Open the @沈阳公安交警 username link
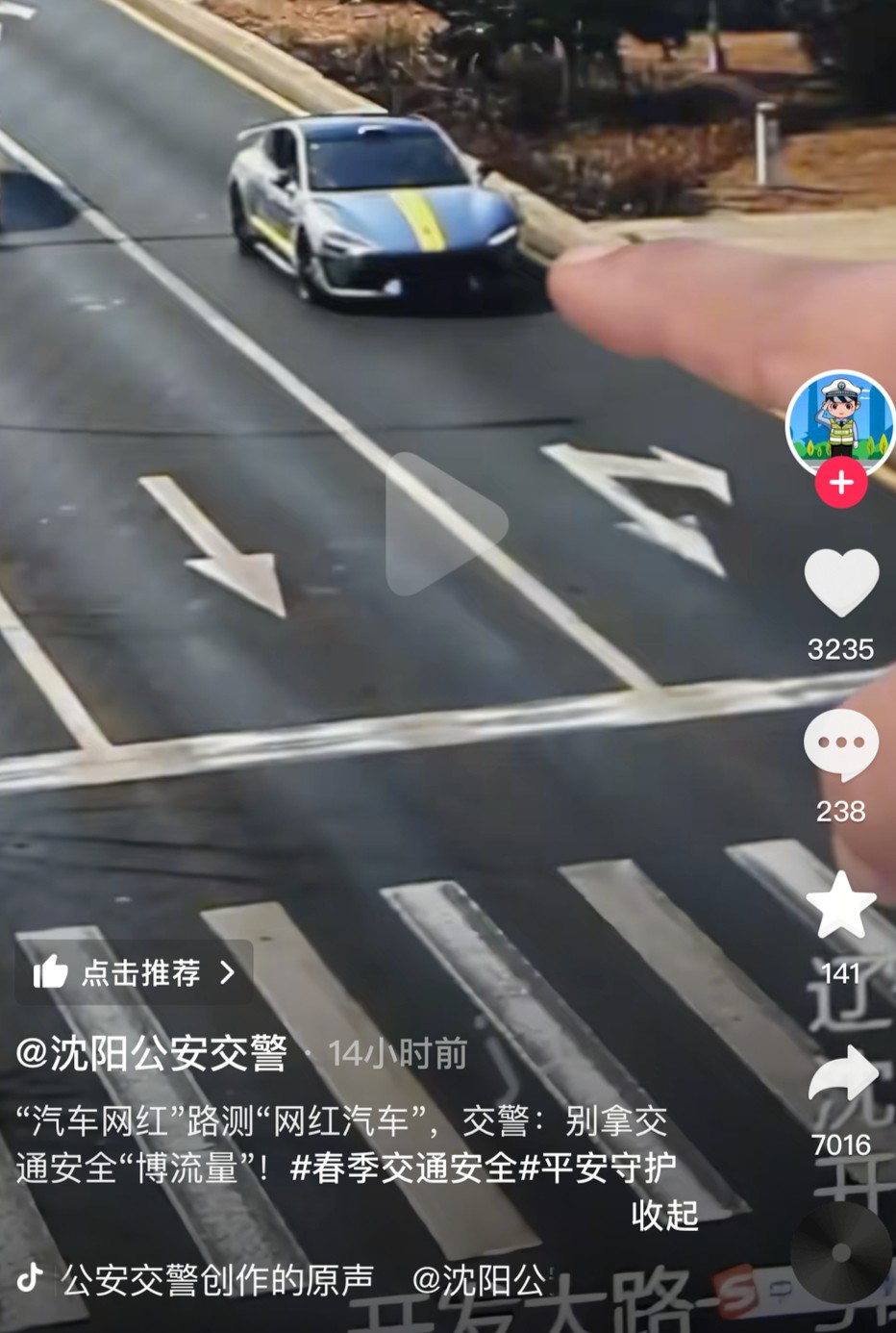Viewport: 896px width, 1333px height. 152,1054
